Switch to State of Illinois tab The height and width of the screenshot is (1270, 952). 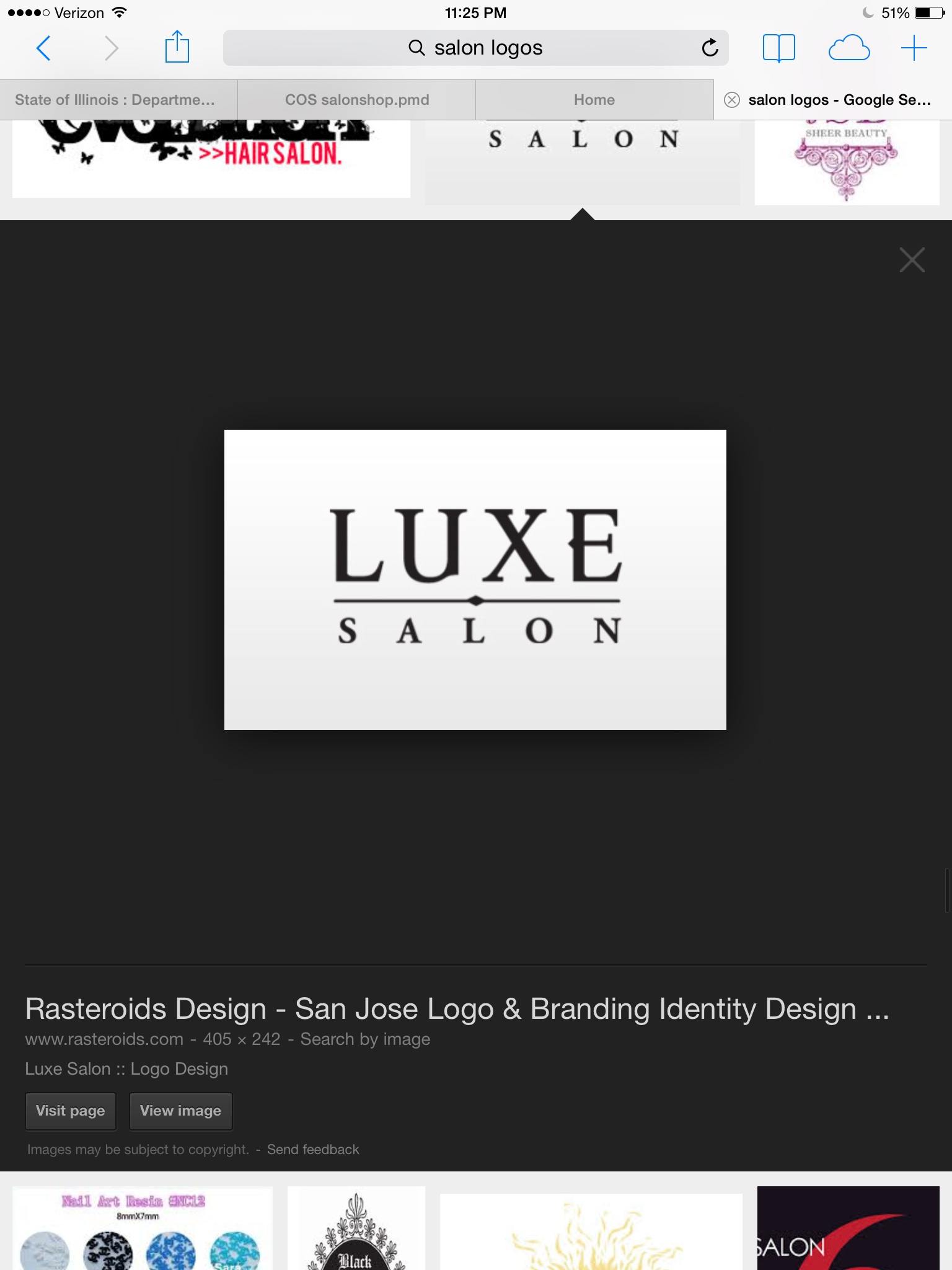(115, 100)
